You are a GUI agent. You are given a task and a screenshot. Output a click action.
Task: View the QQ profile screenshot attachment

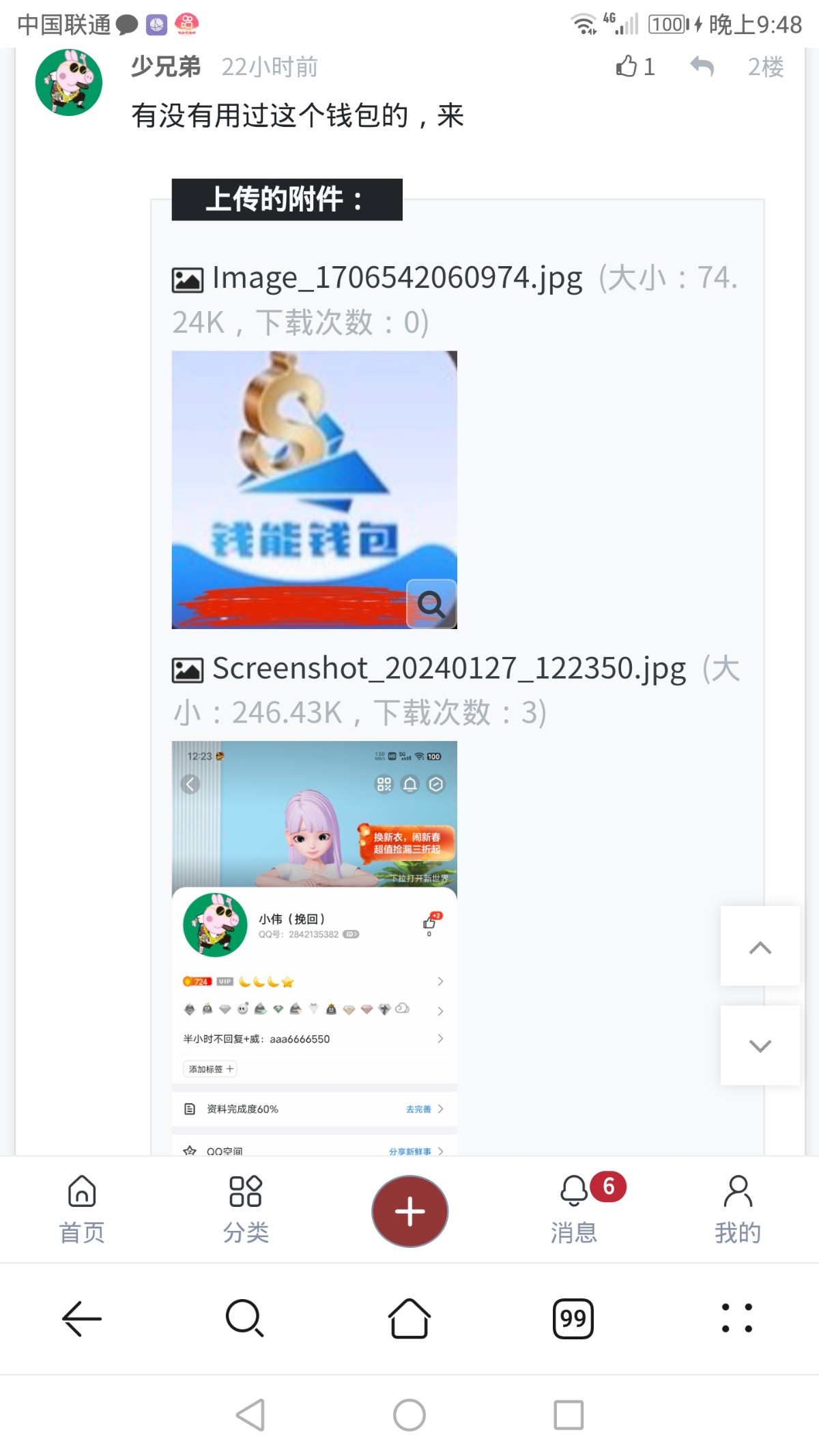point(314,947)
